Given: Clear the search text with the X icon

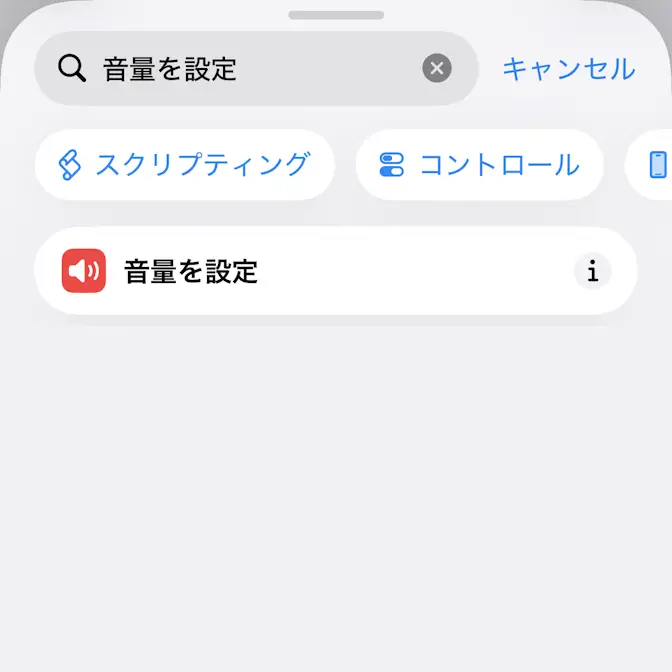Looking at the screenshot, I should tap(437, 69).
